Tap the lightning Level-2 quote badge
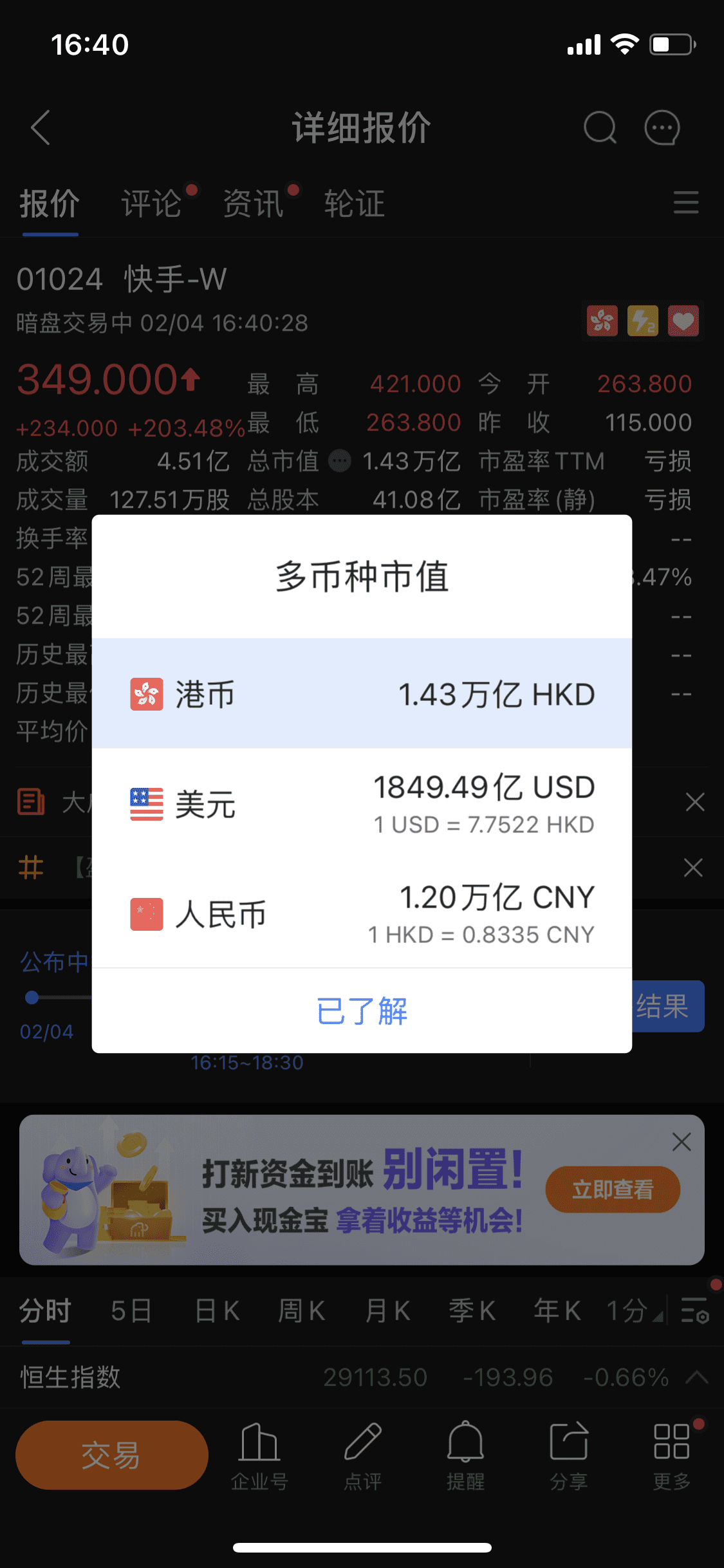The width and height of the screenshot is (724, 1568). [642, 321]
